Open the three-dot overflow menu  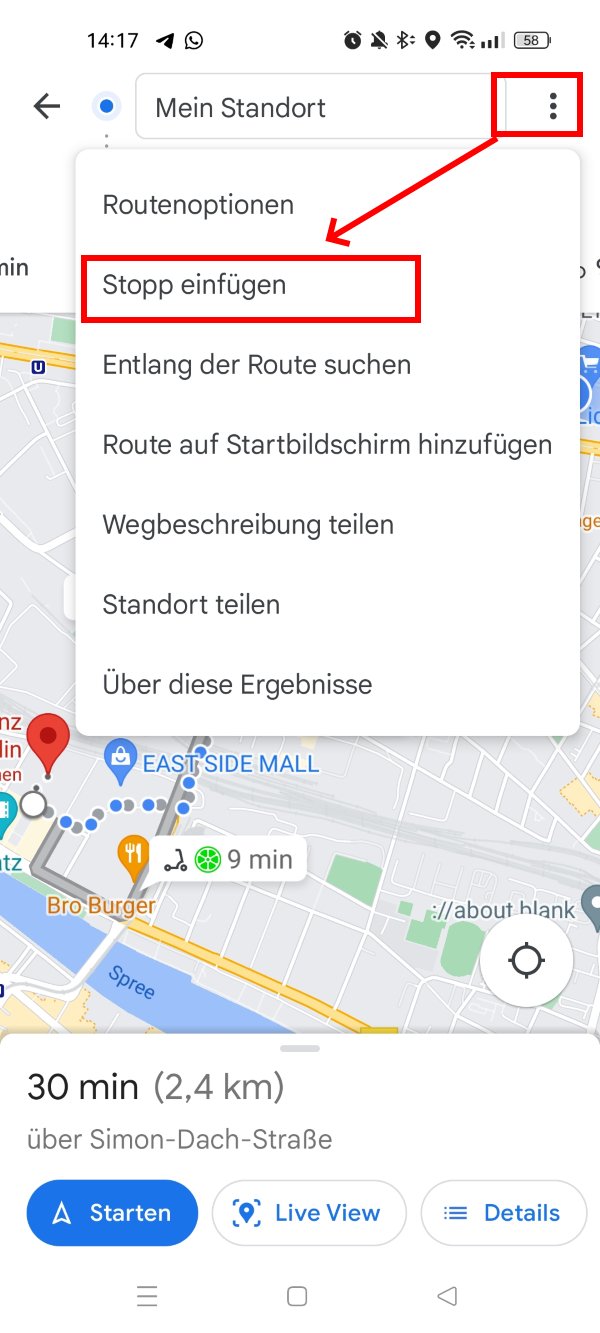pyautogui.click(x=552, y=106)
